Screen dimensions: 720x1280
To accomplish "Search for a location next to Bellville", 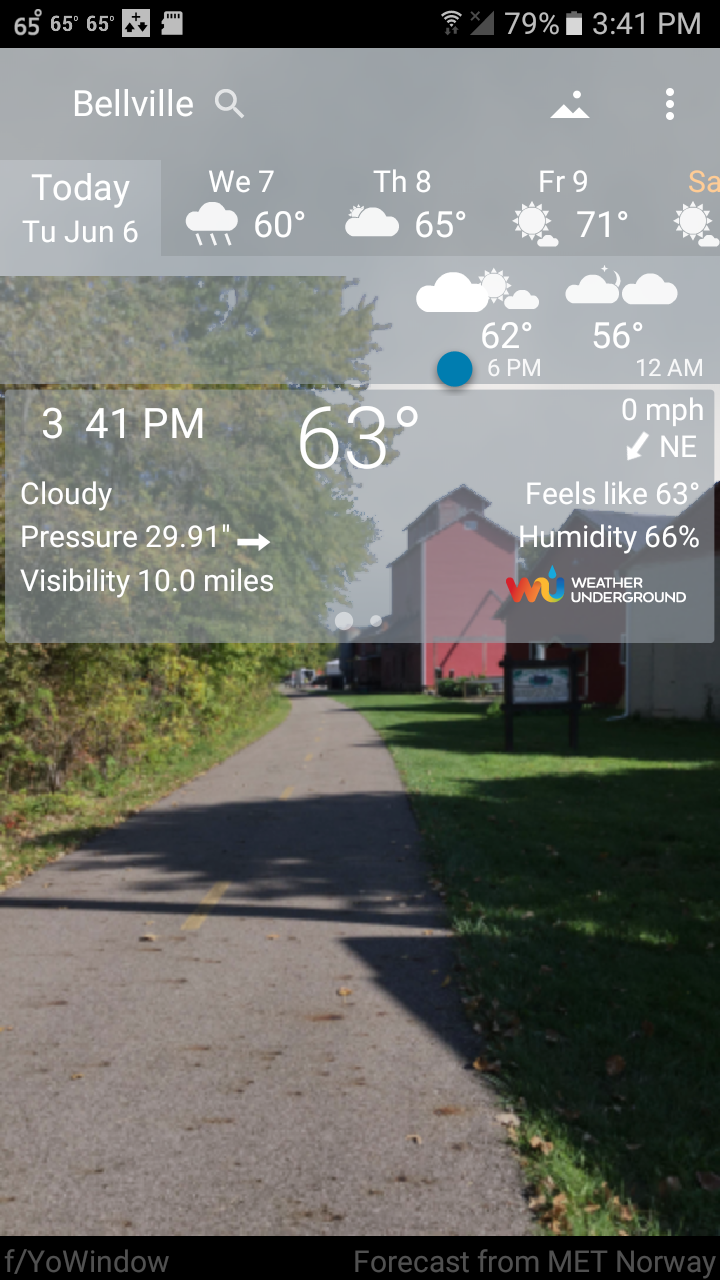I will [230, 104].
